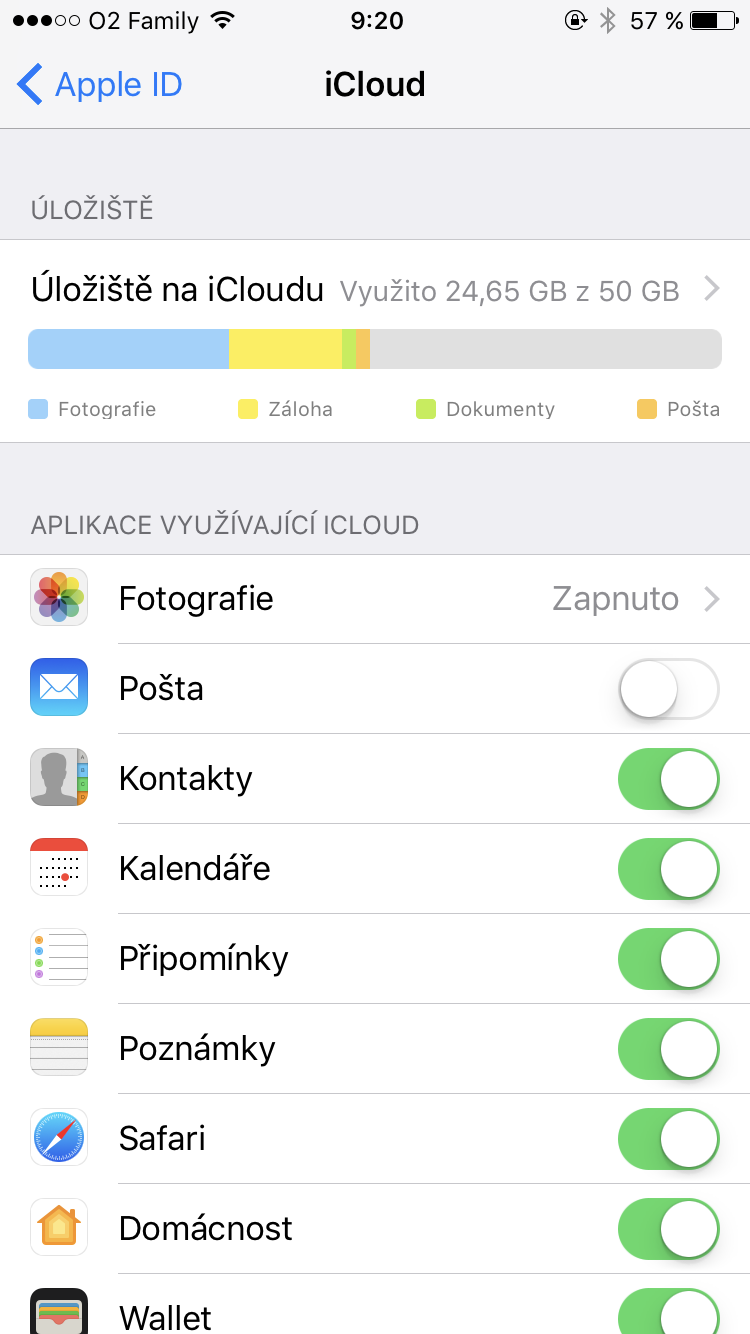Turn off the Domácnost switch
750x1334 pixels.
[x=668, y=1229]
